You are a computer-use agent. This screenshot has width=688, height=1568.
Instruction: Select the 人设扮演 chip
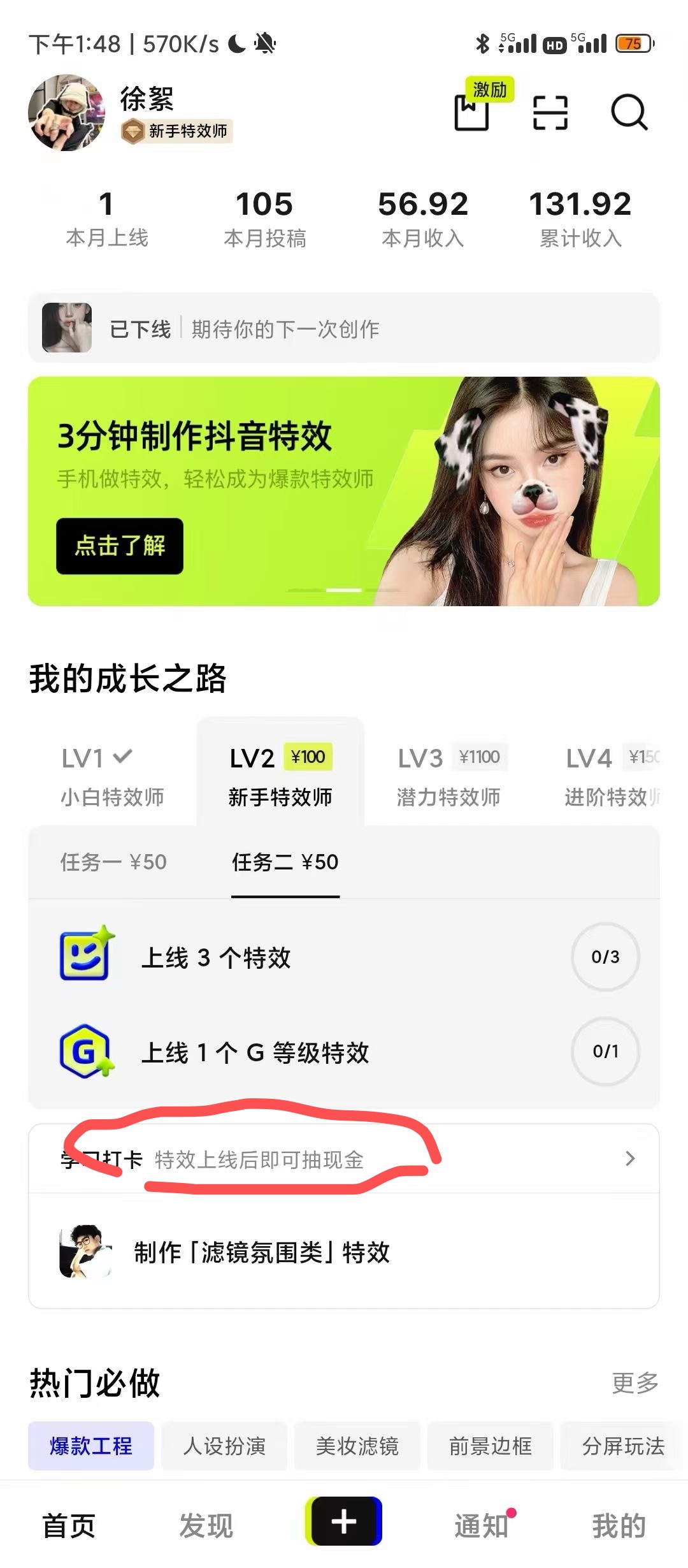pyautogui.click(x=224, y=1446)
